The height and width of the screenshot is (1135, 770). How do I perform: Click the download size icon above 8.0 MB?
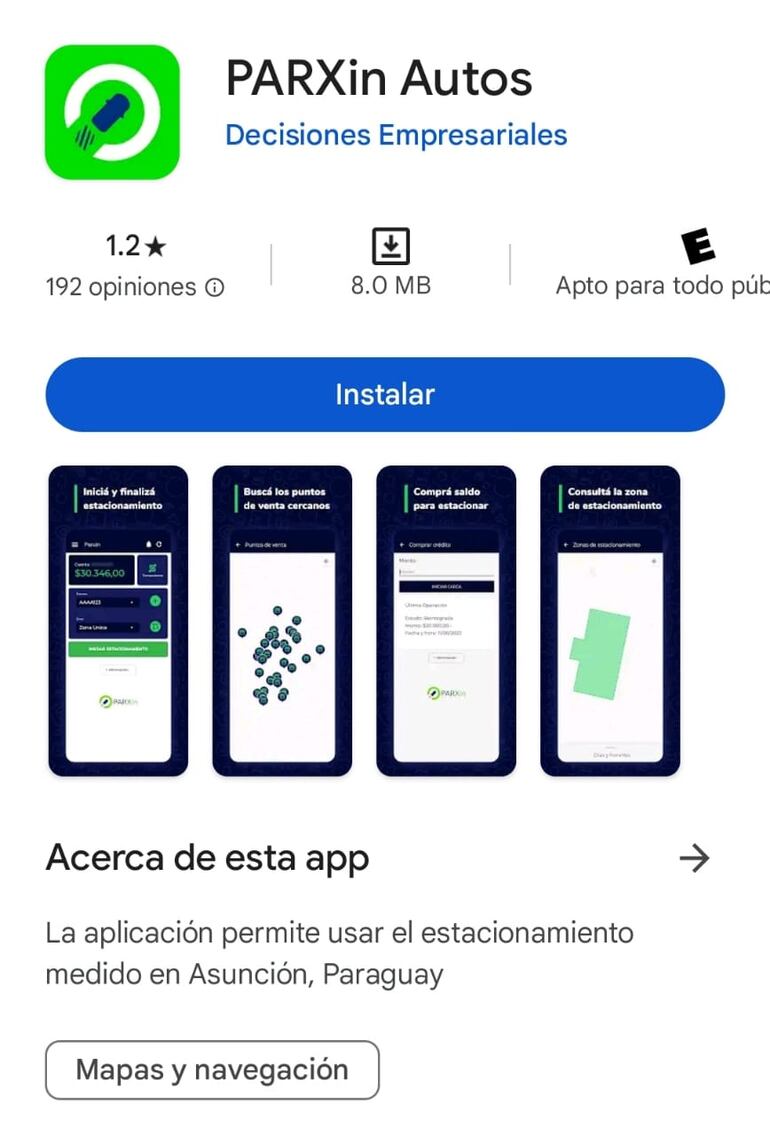pyautogui.click(x=389, y=245)
